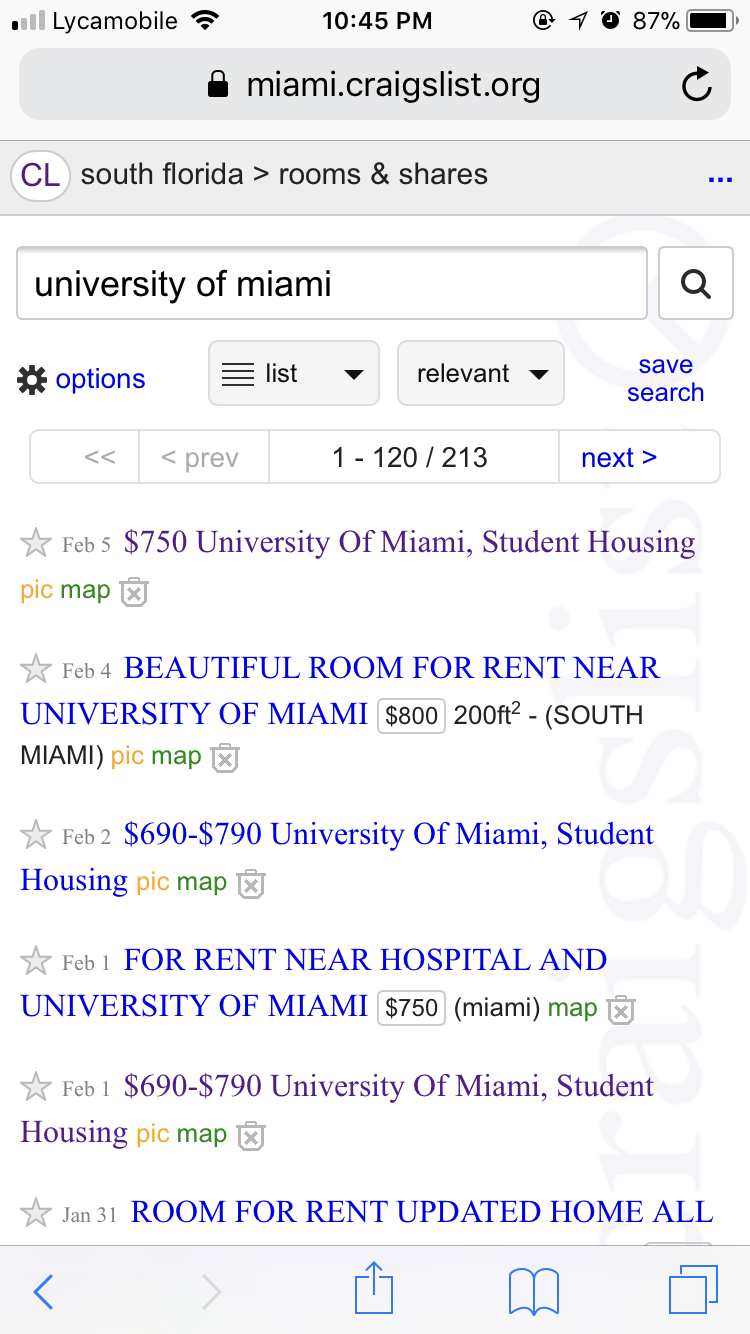Hide the Feb 2 Student Housing listing
The height and width of the screenshot is (1334, 750).
pyautogui.click(x=250, y=884)
